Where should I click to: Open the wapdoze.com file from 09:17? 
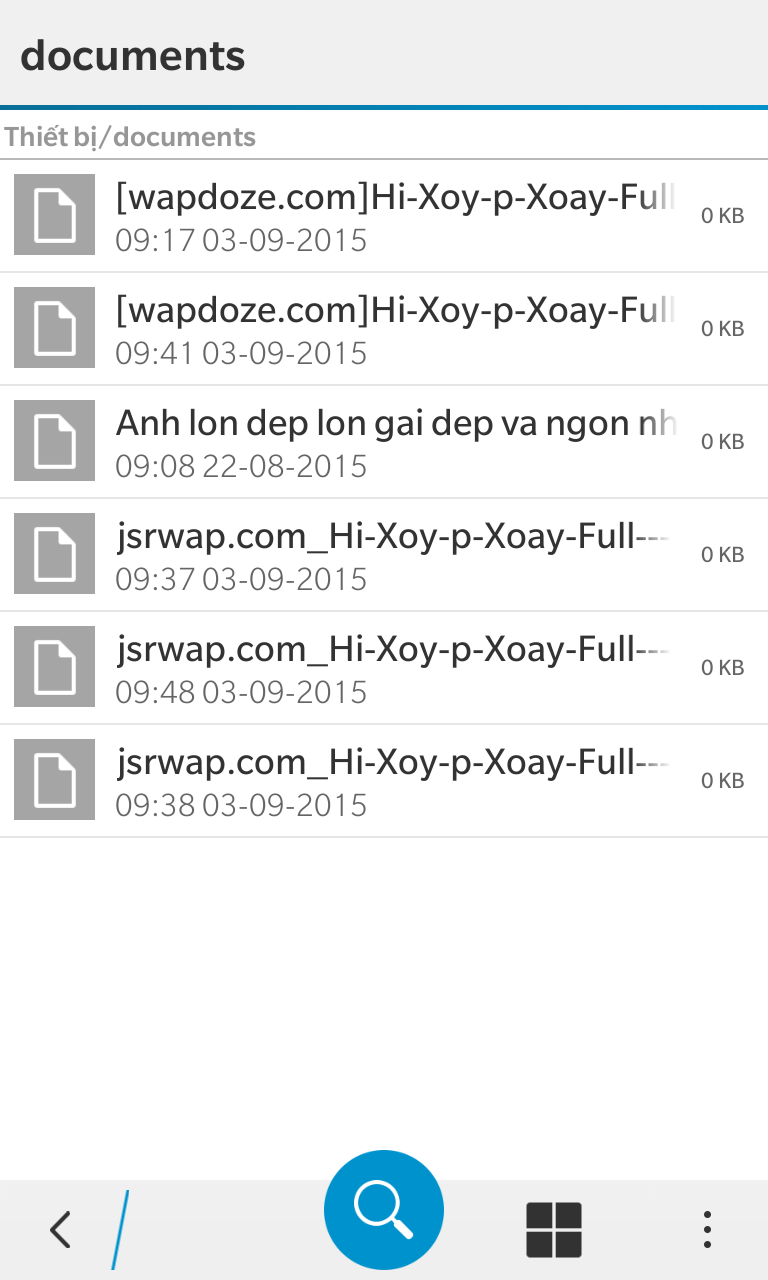[x=384, y=215]
